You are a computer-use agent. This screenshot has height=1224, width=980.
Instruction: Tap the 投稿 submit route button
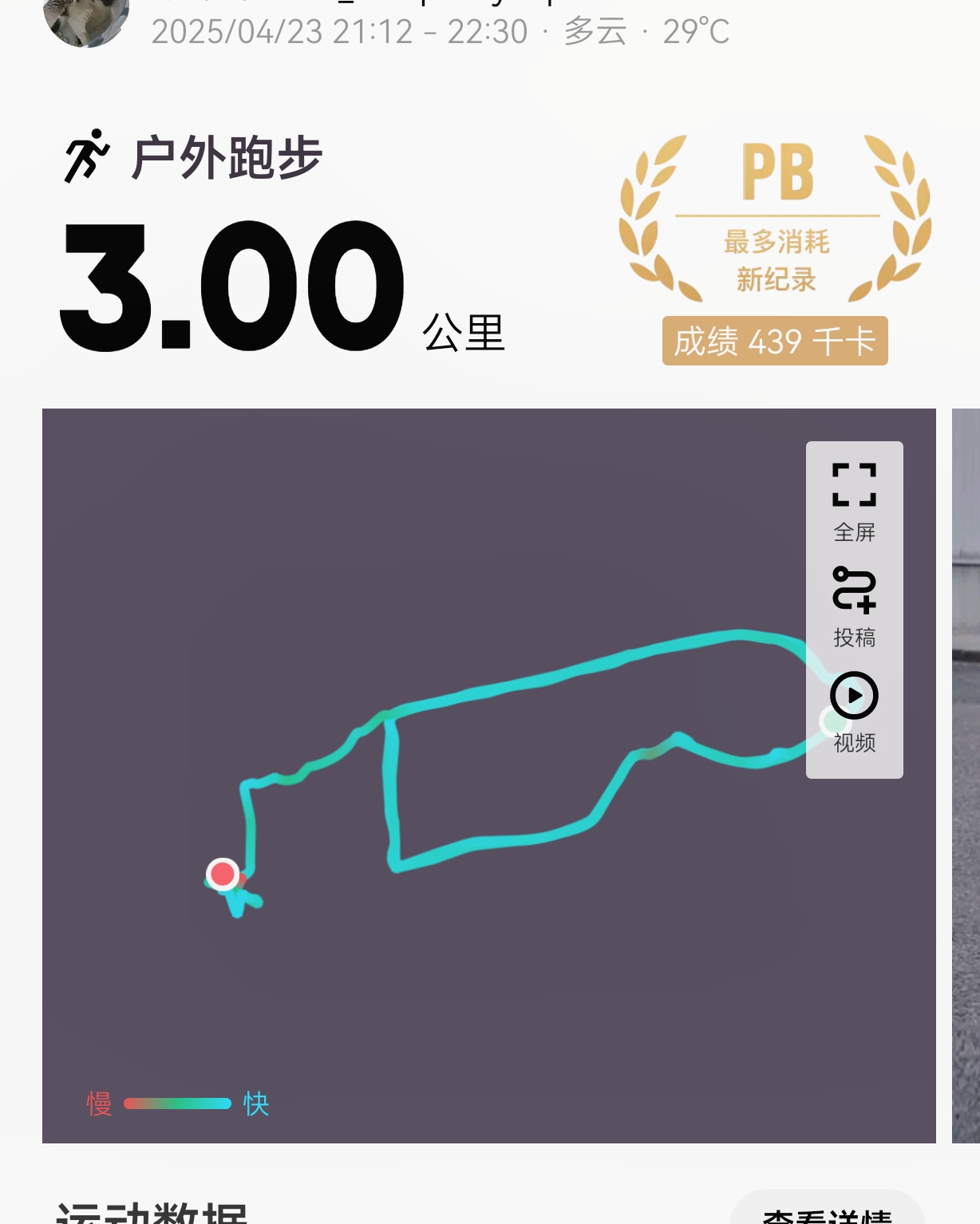(854, 606)
